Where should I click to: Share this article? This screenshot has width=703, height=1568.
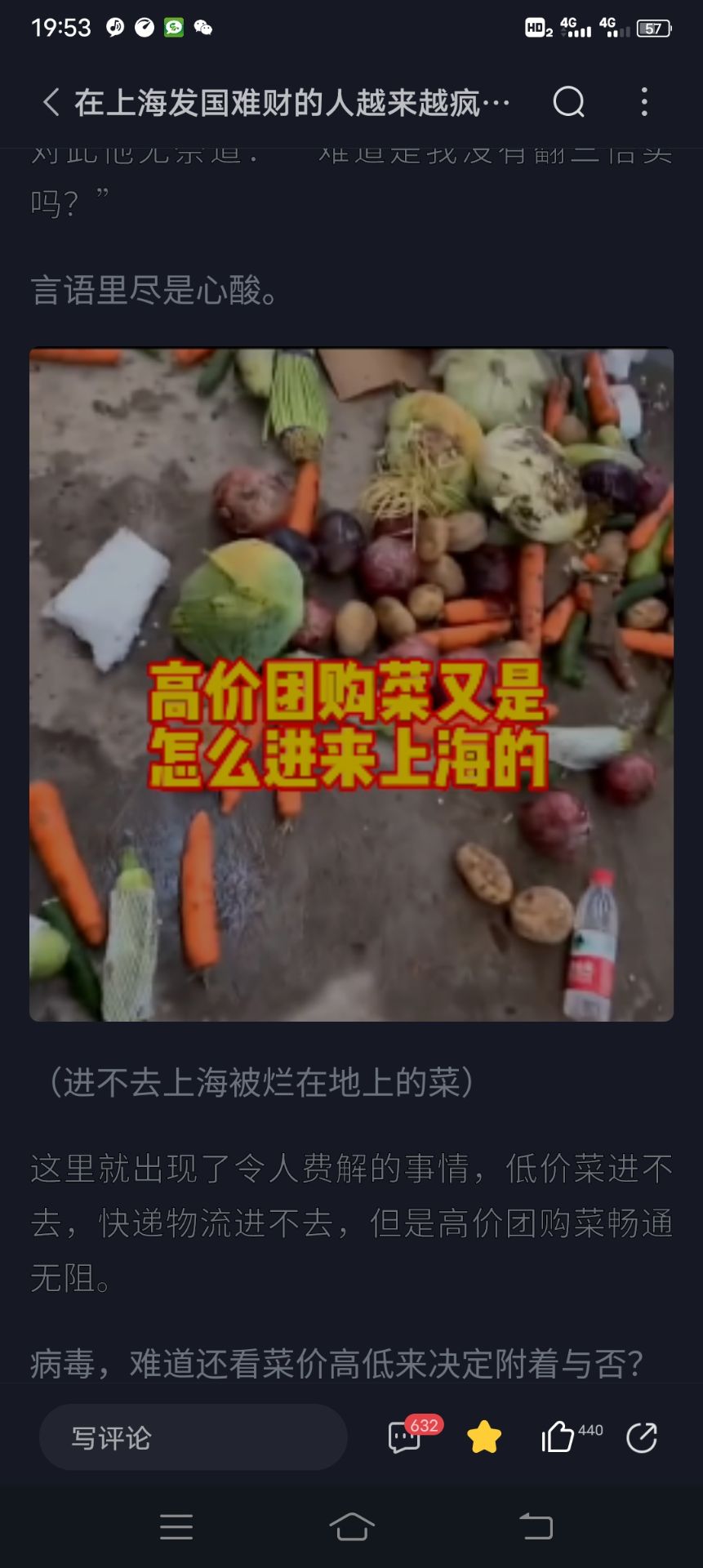click(x=642, y=1437)
